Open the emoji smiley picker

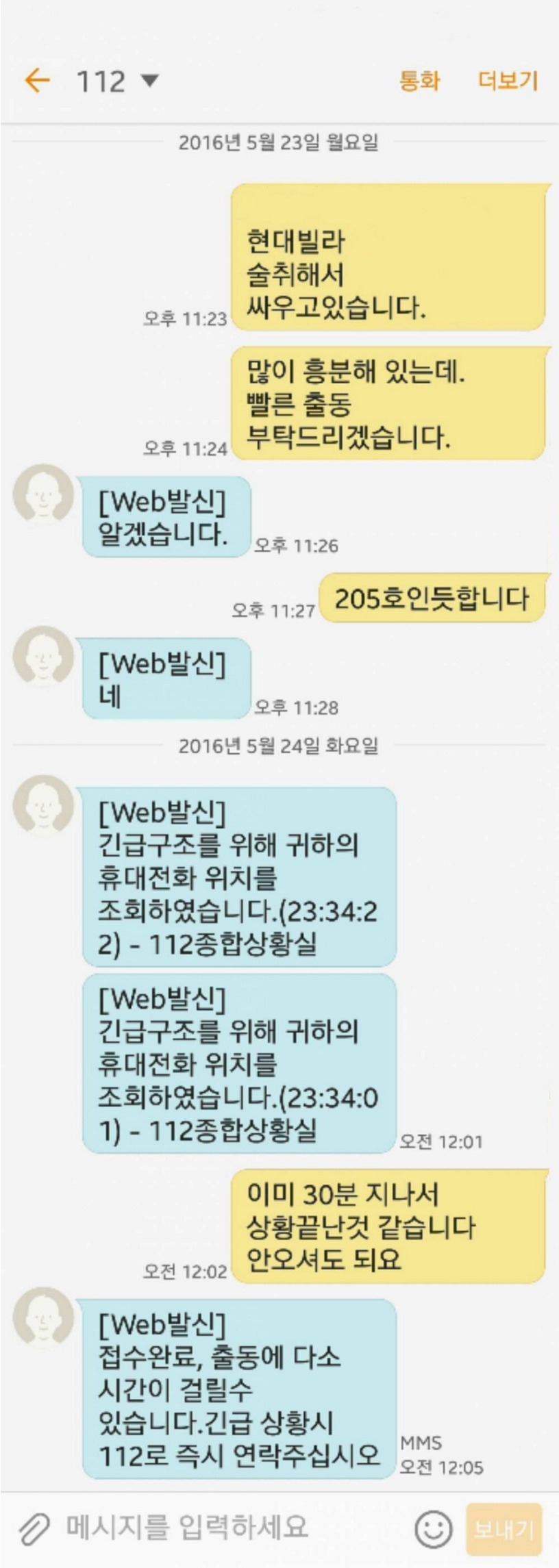434,1529
